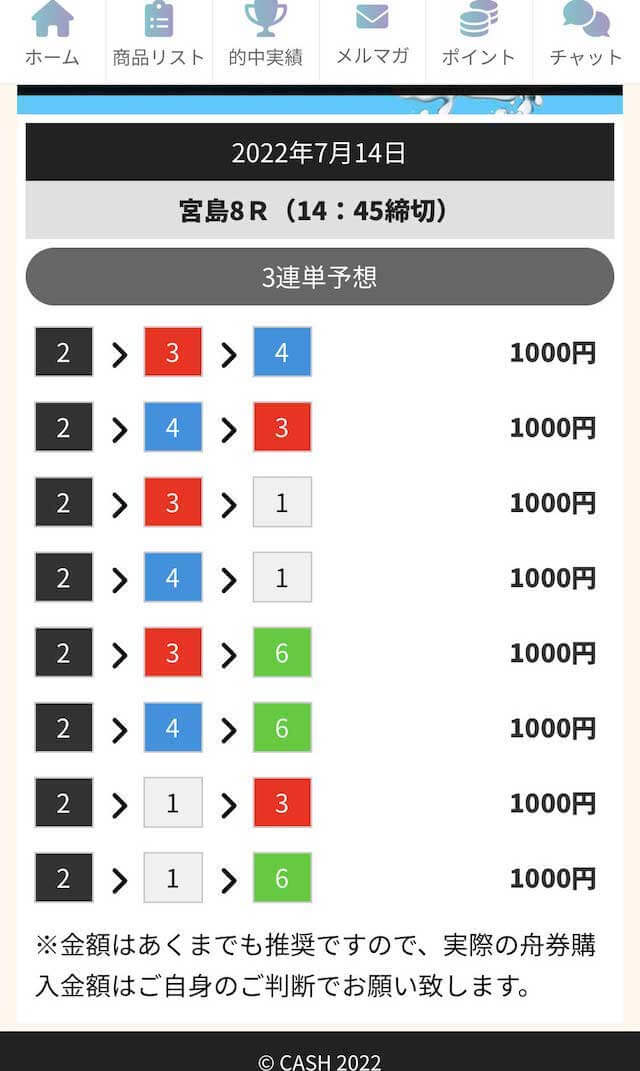Open the チャット tab
The image size is (640, 1071).
click(x=586, y=38)
